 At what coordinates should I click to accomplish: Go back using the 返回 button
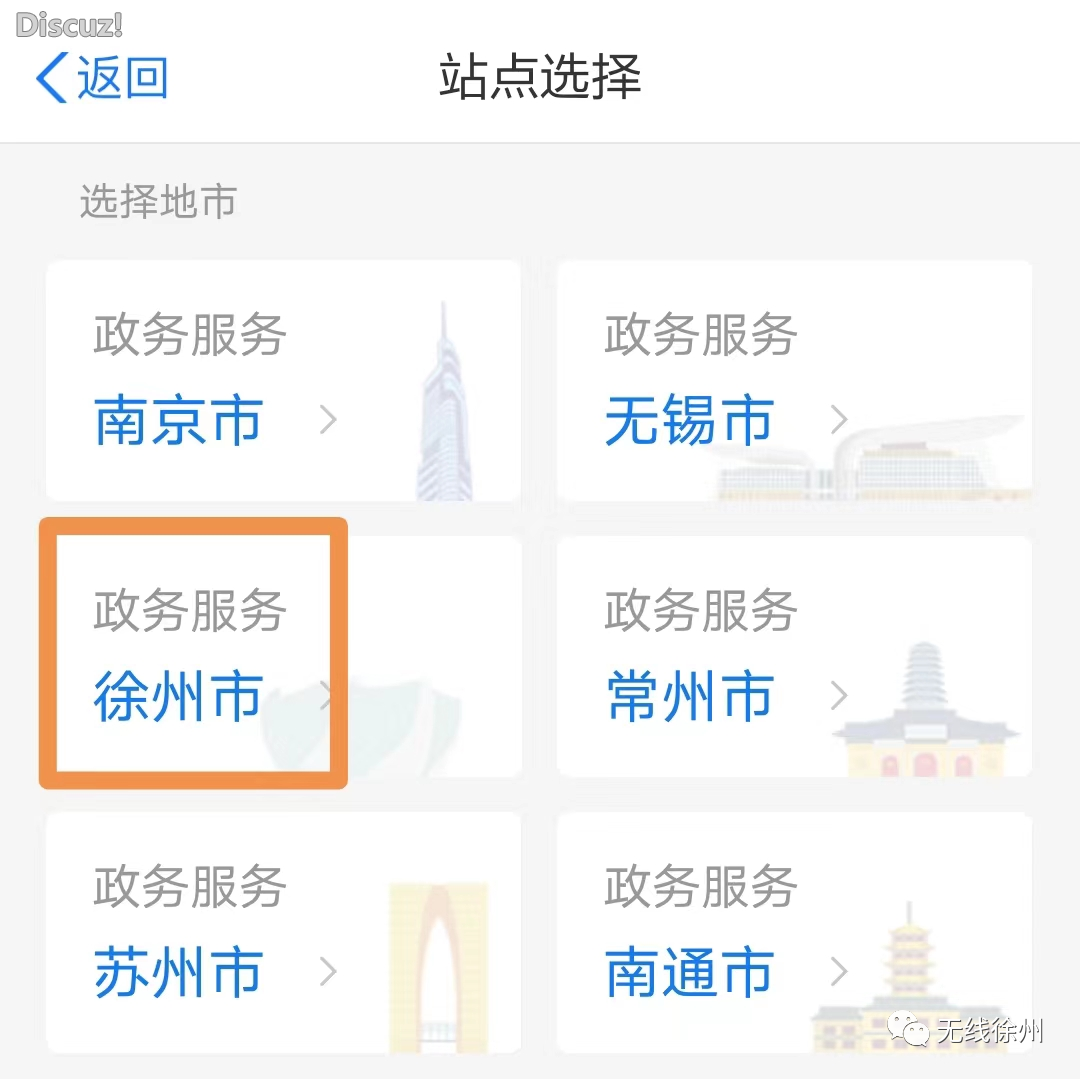[102, 78]
